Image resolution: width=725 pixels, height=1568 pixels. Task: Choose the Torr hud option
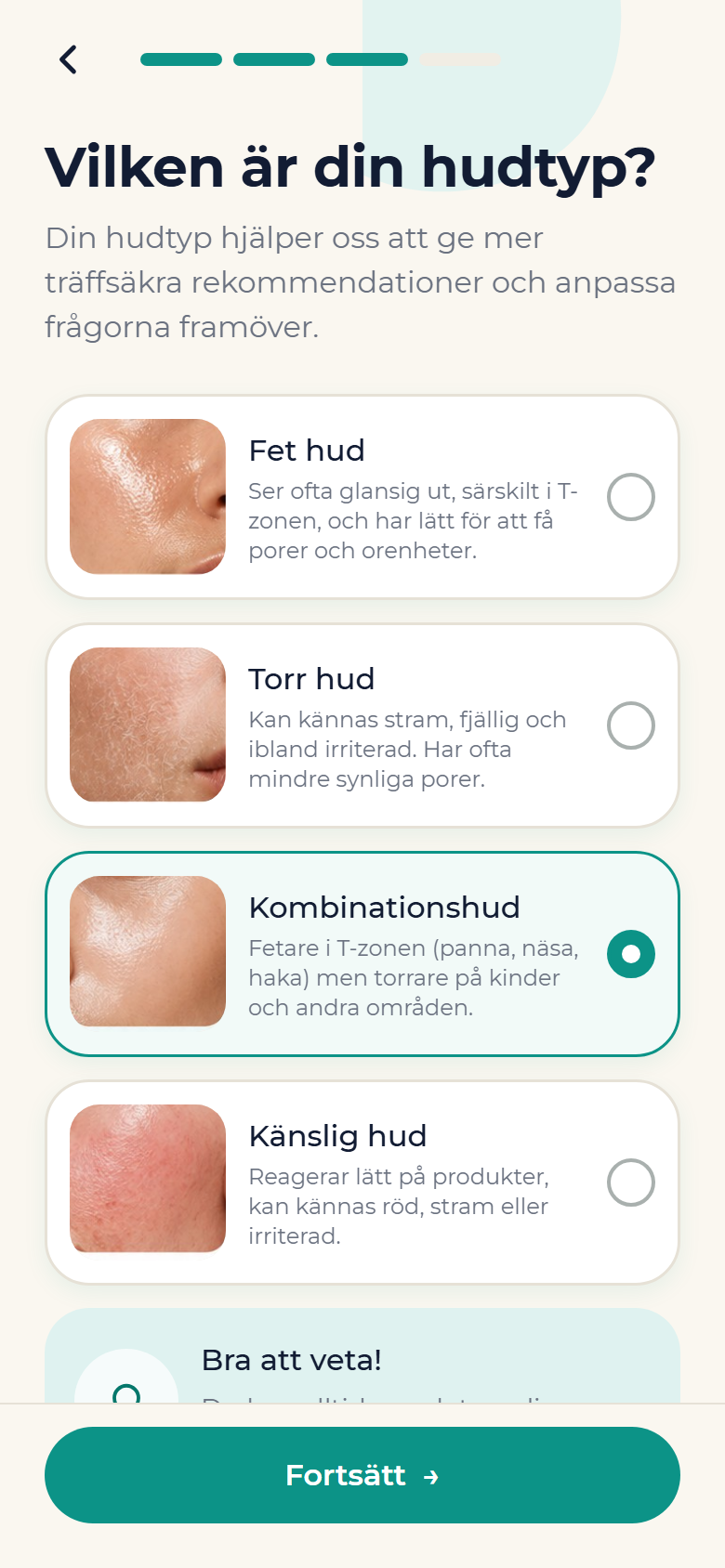pos(362,725)
